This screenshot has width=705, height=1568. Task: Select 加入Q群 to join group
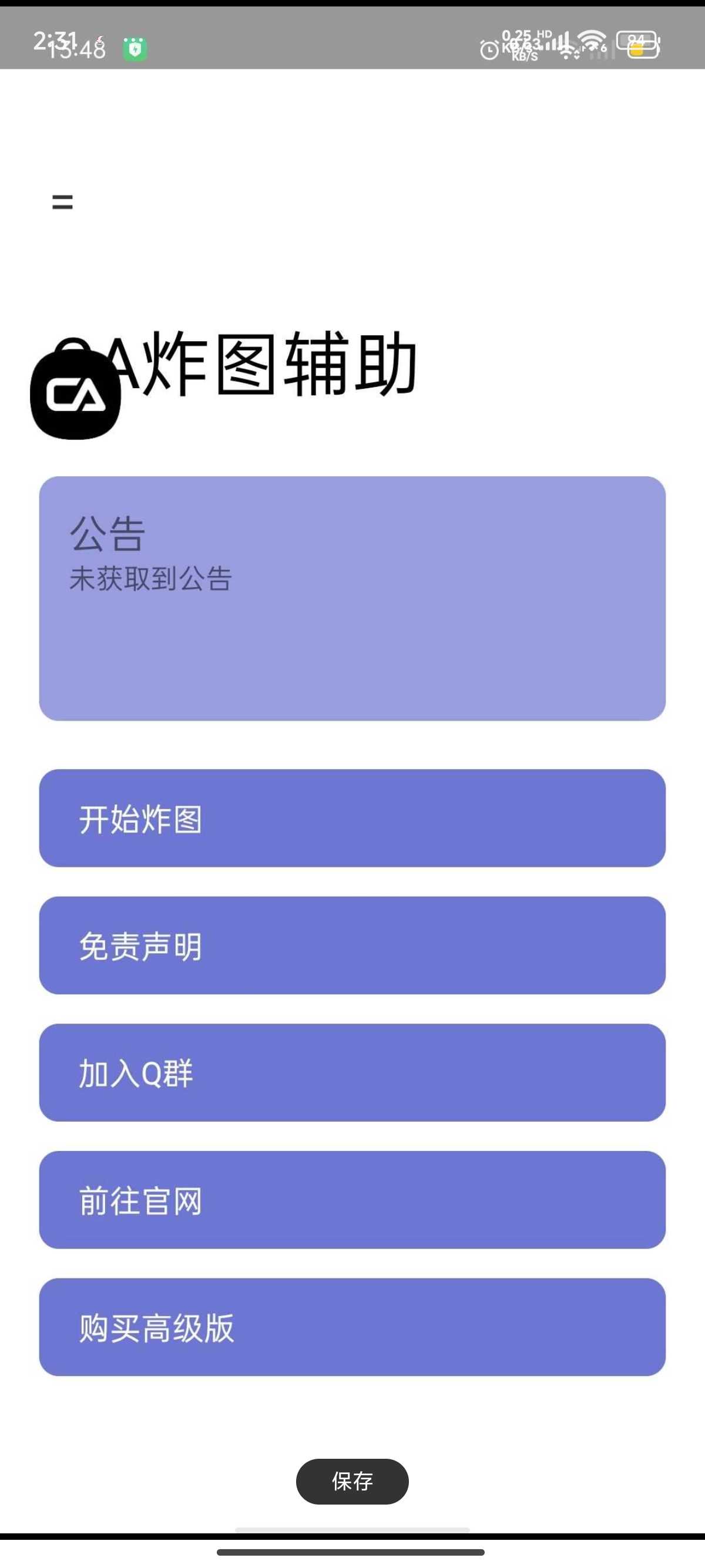pos(352,1072)
